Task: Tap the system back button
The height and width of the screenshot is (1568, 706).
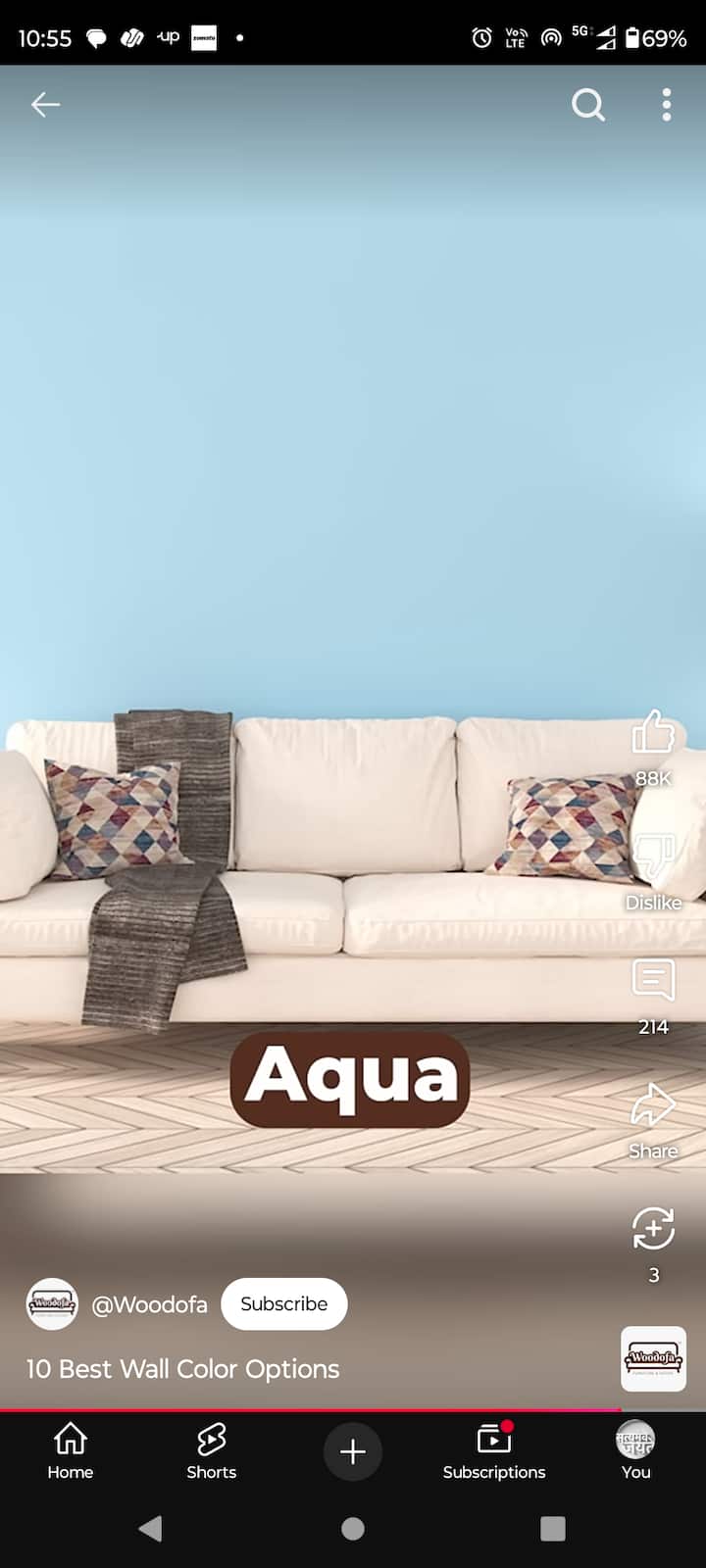Action: tap(150, 1529)
